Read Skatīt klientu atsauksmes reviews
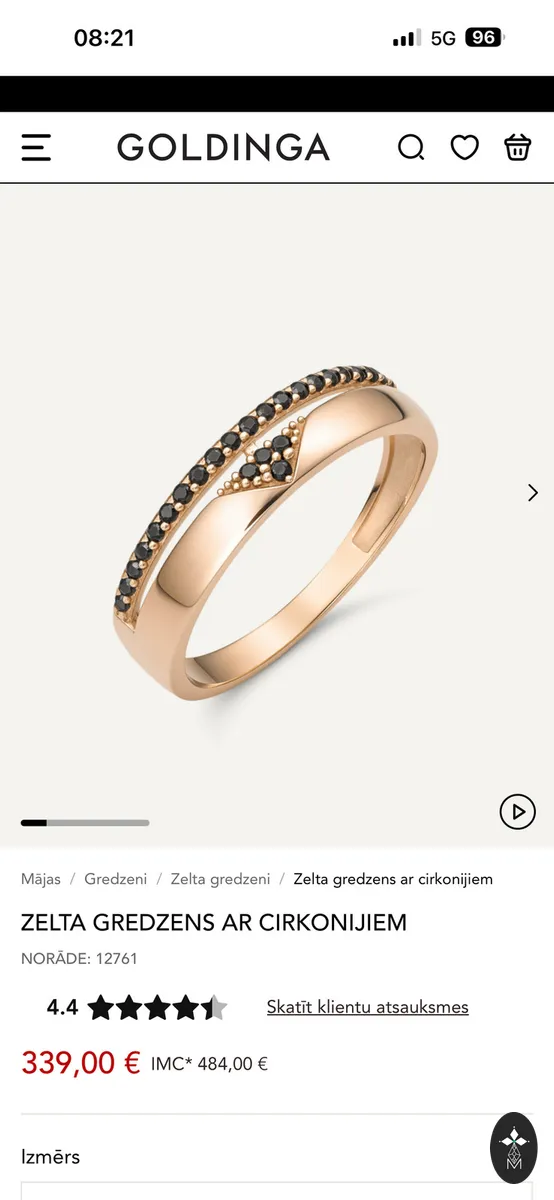The height and width of the screenshot is (1200, 554). 367,1007
